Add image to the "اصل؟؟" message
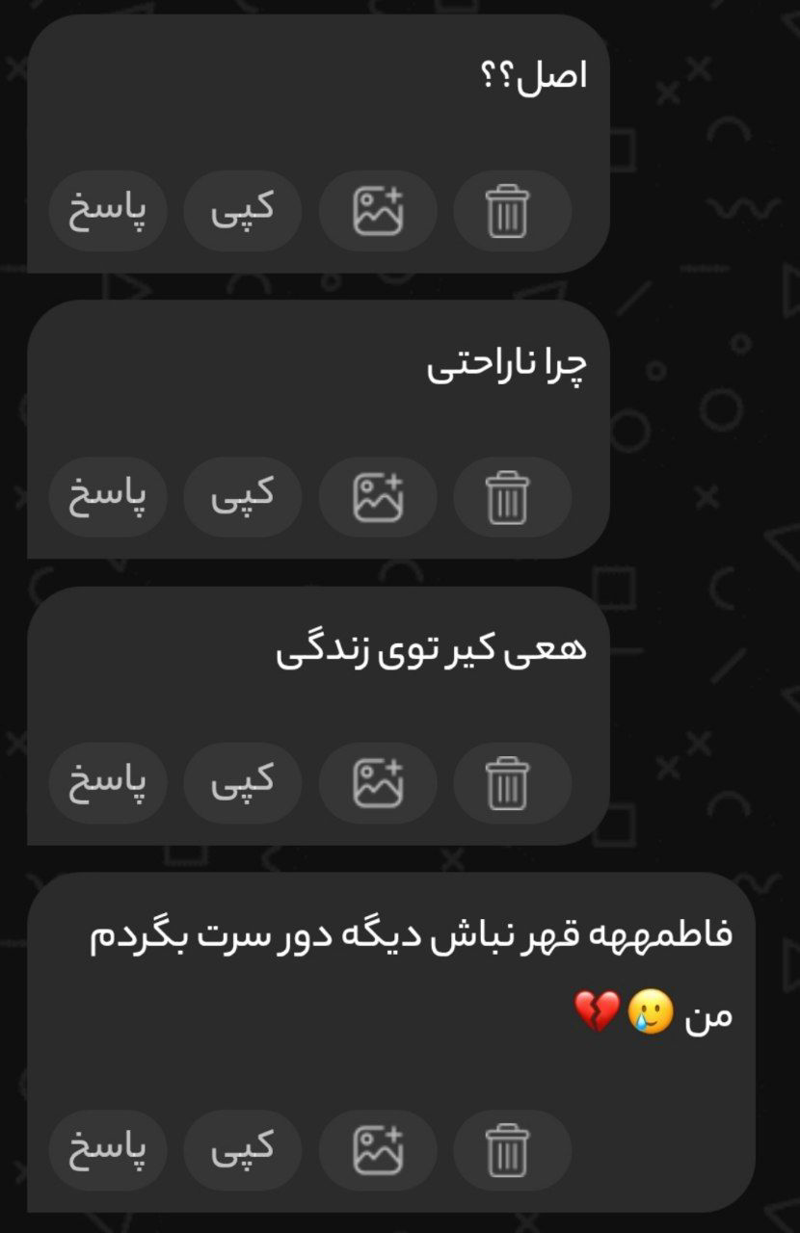Screen dimensions: 800x1233 377,211
